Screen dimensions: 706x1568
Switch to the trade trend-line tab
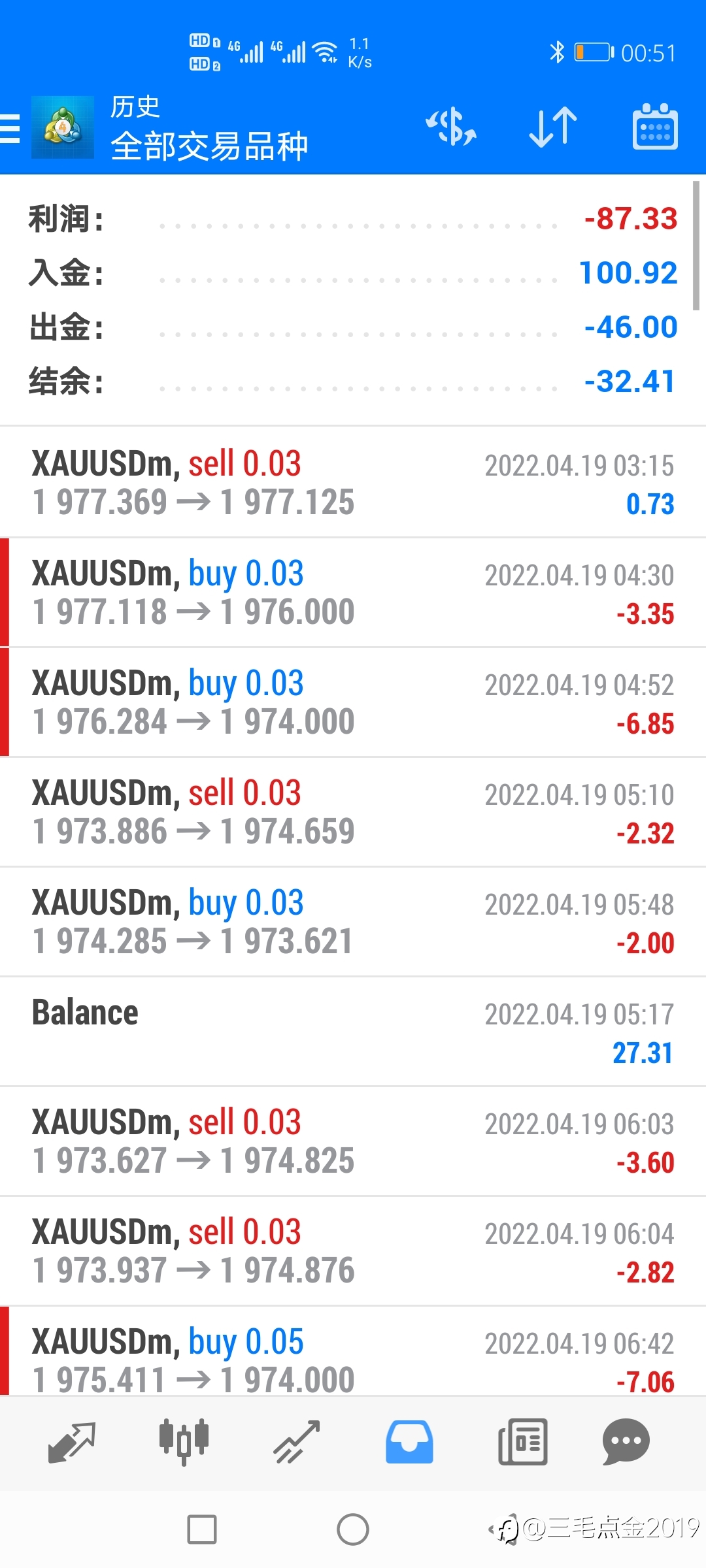pyautogui.click(x=297, y=1442)
